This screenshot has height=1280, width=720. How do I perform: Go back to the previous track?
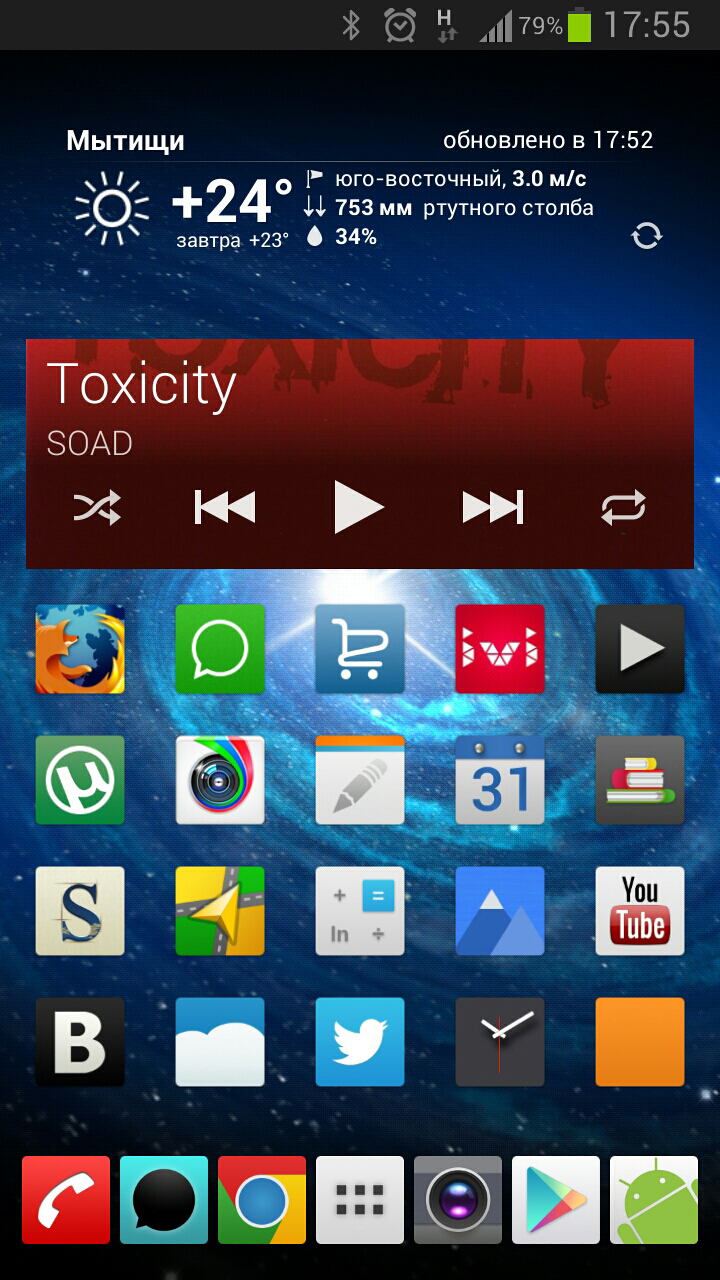(225, 508)
